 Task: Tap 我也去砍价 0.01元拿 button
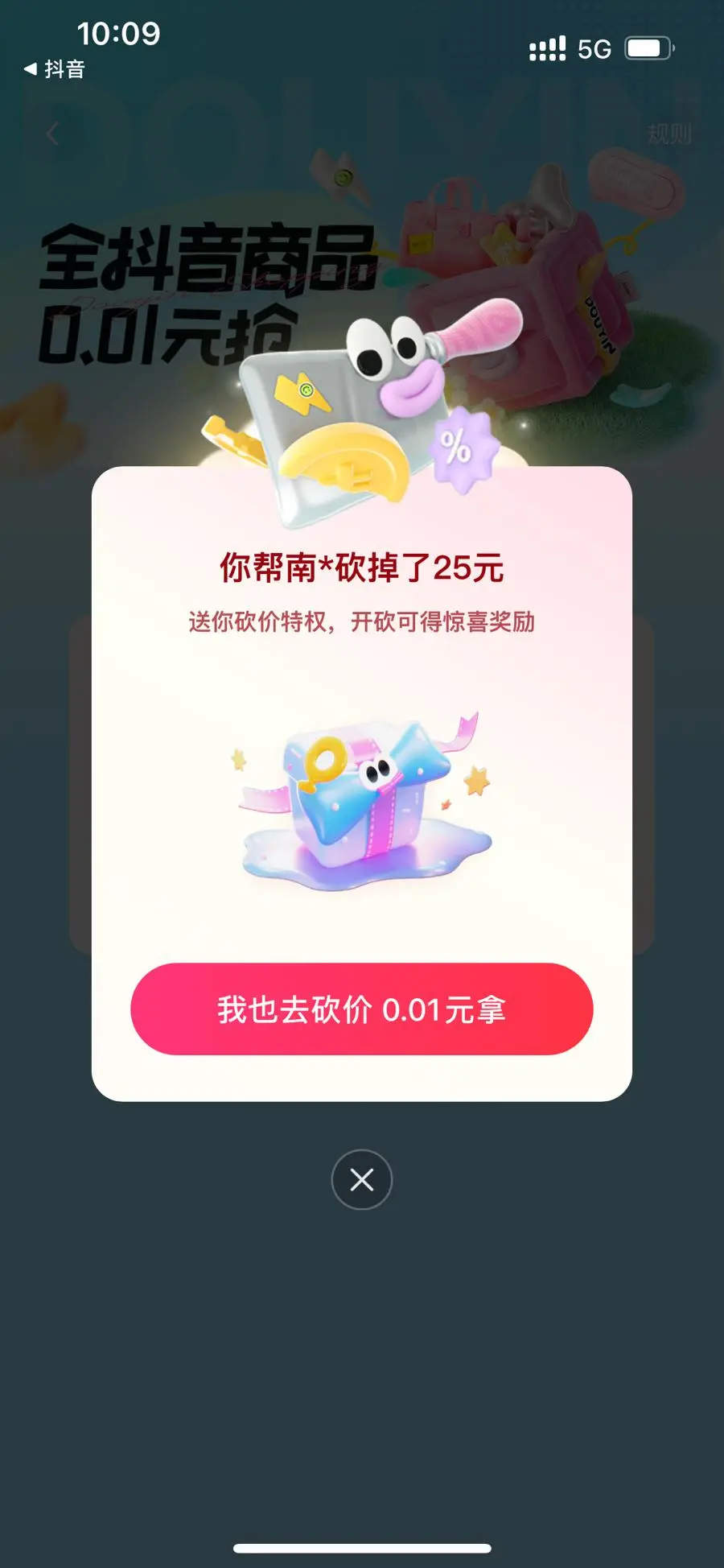(362, 1009)
